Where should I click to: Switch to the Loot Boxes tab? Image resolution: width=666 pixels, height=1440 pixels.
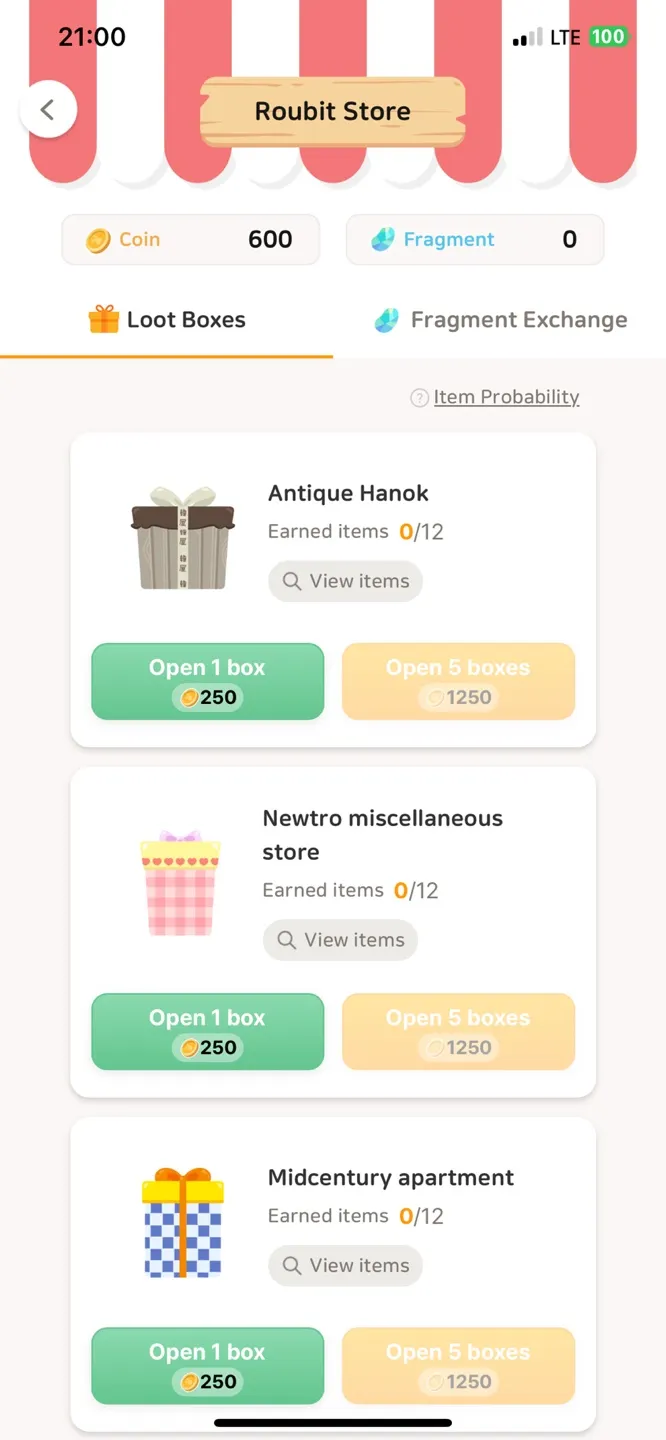167,321
